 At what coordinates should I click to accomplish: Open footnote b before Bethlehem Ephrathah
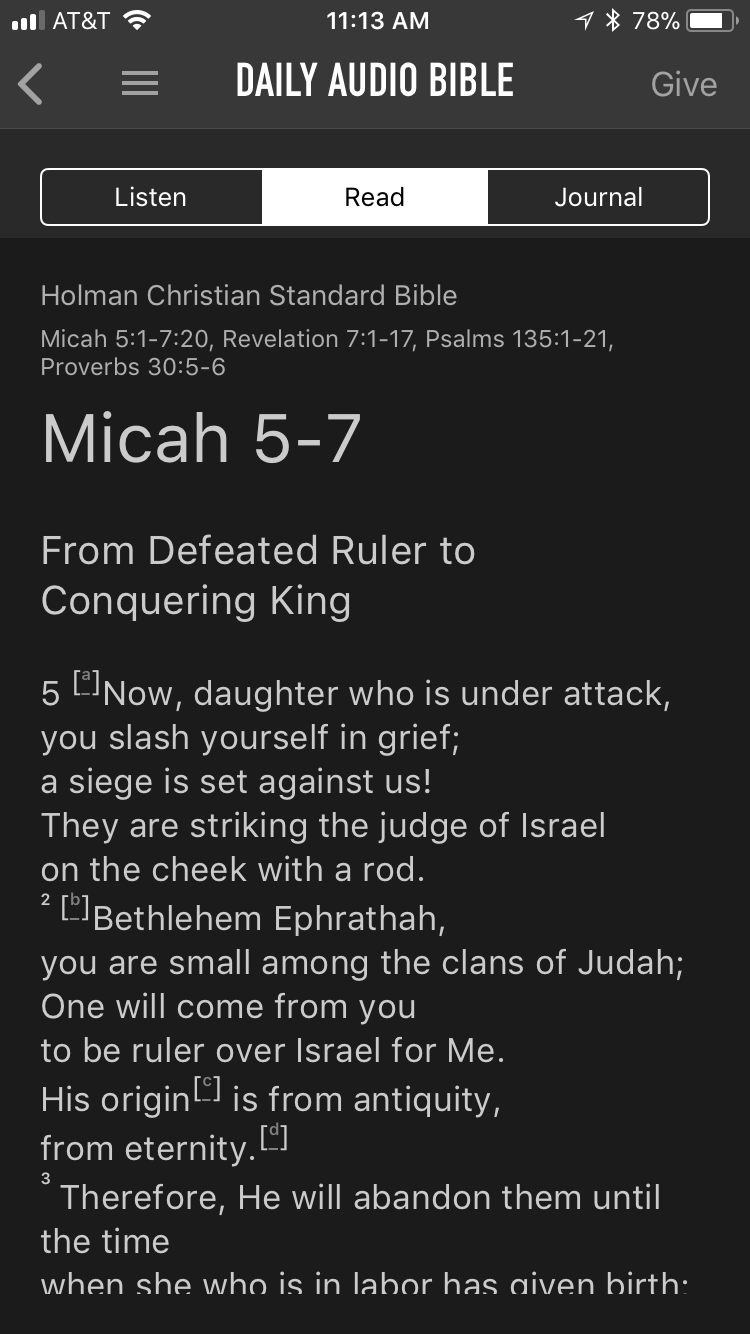(76, 907)
